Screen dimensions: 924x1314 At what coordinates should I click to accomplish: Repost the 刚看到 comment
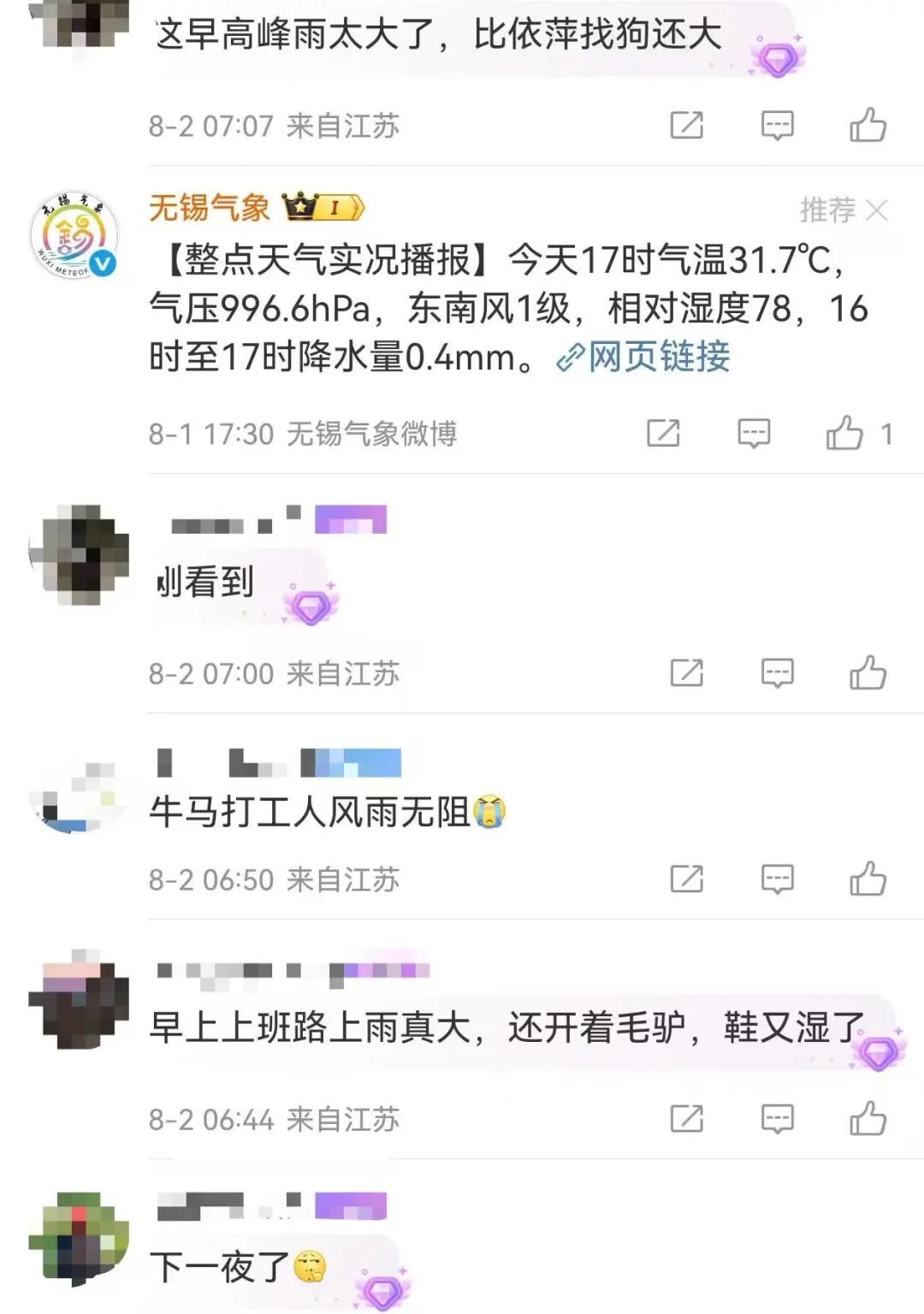686,673
